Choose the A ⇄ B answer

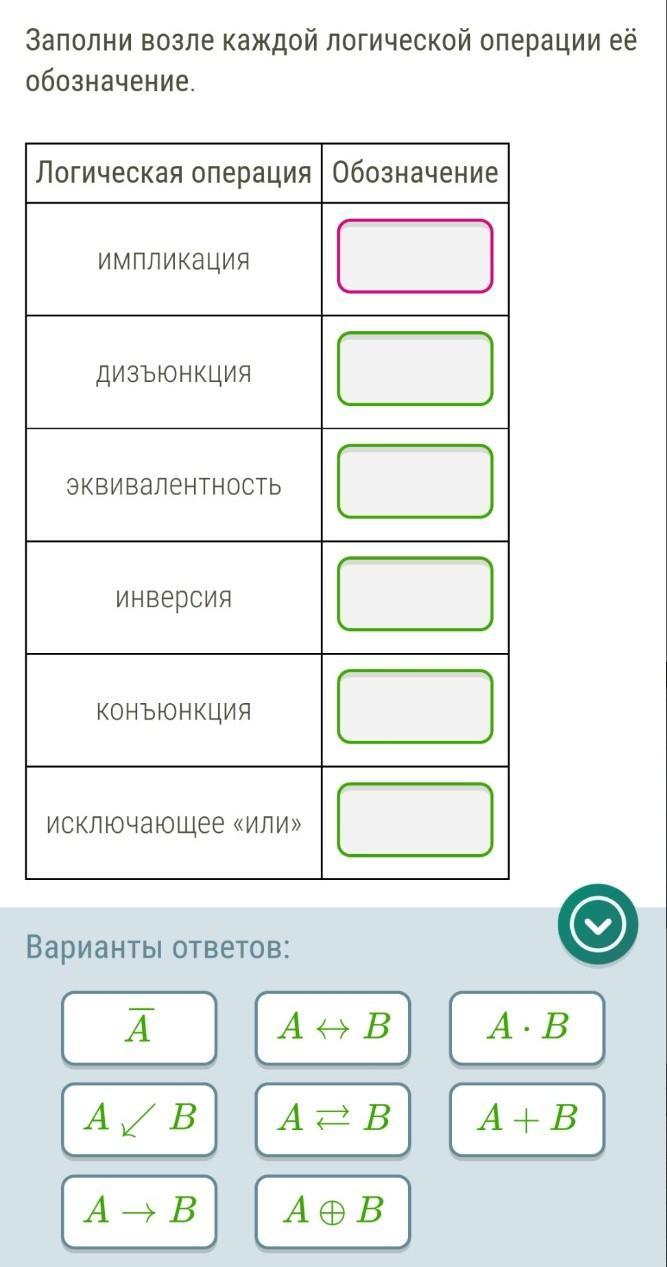pos(333,1119)
